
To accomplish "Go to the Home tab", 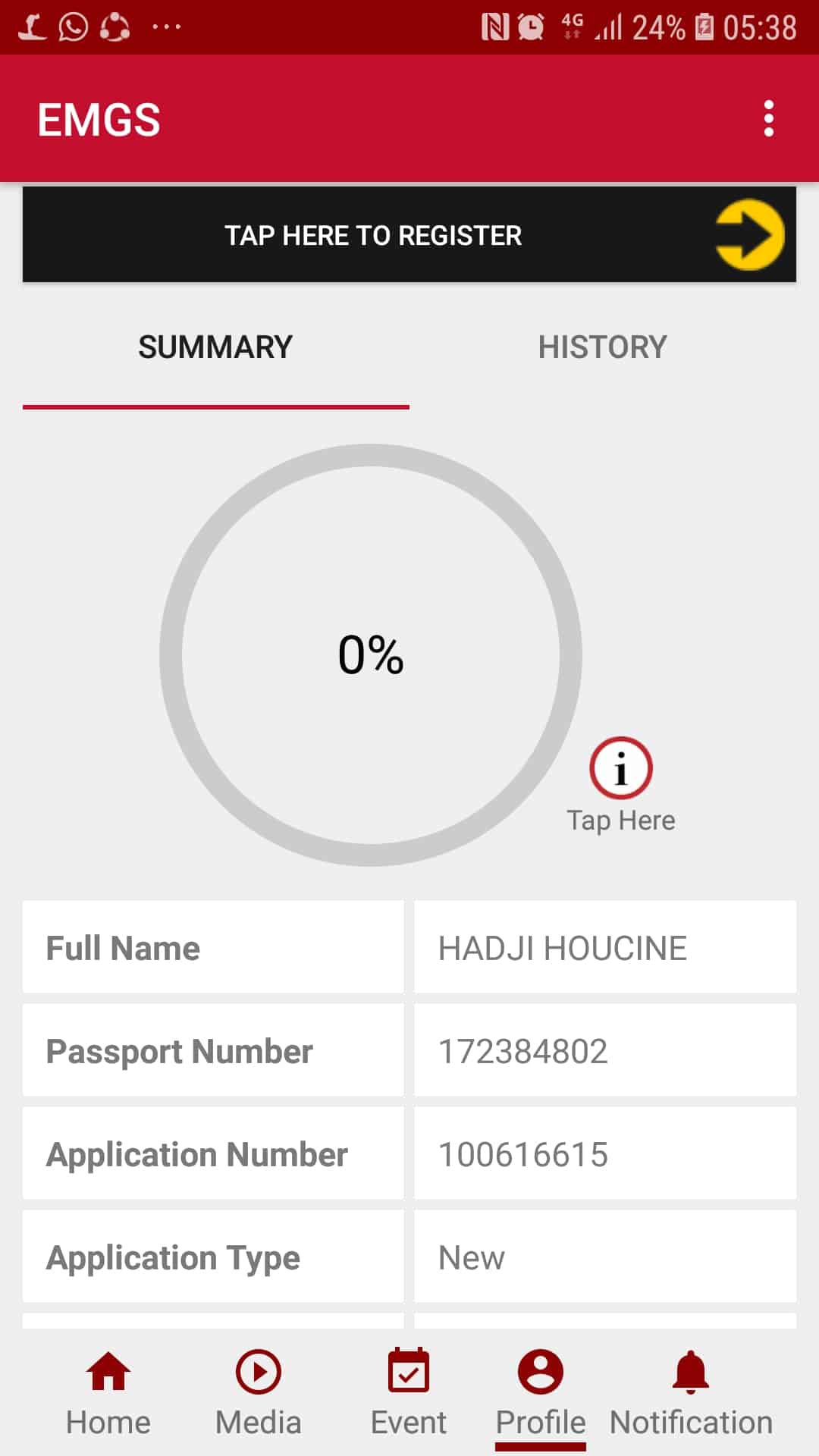I will [x=108, y=1394].
